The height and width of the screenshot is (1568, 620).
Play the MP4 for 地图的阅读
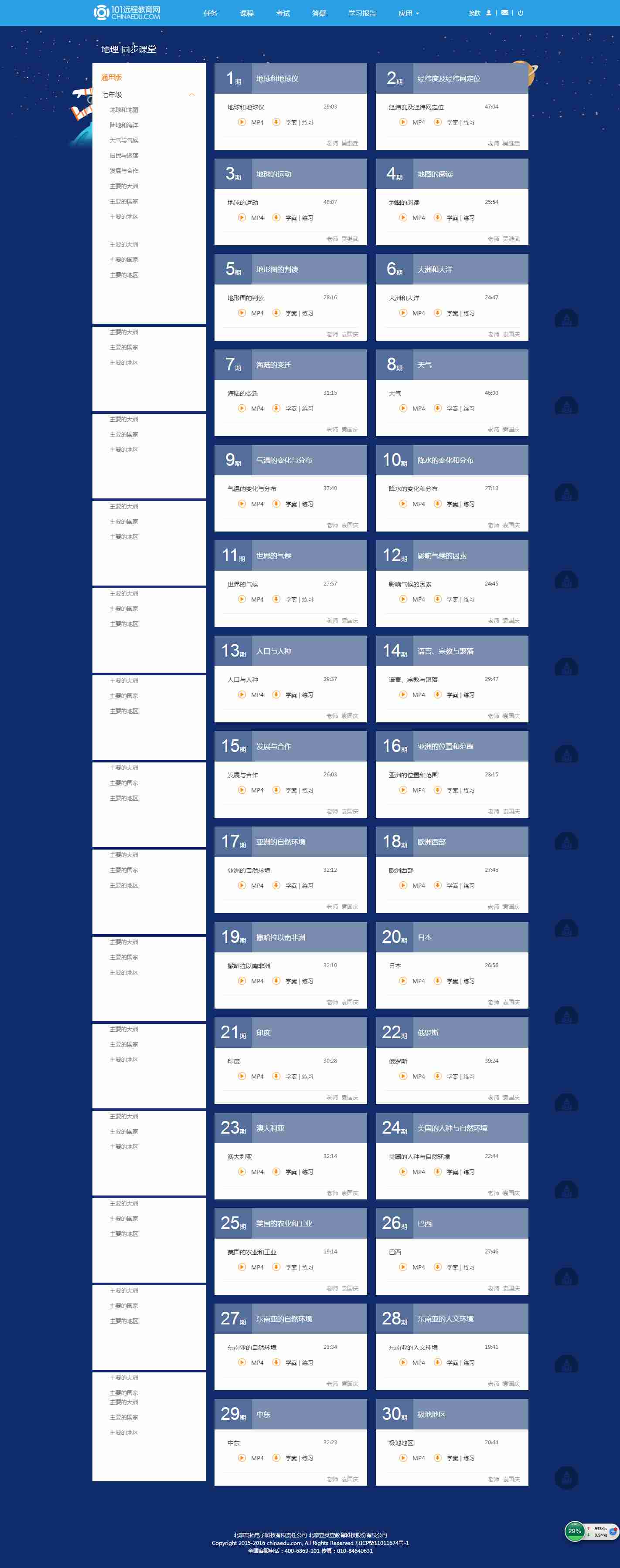coord(412,218)
